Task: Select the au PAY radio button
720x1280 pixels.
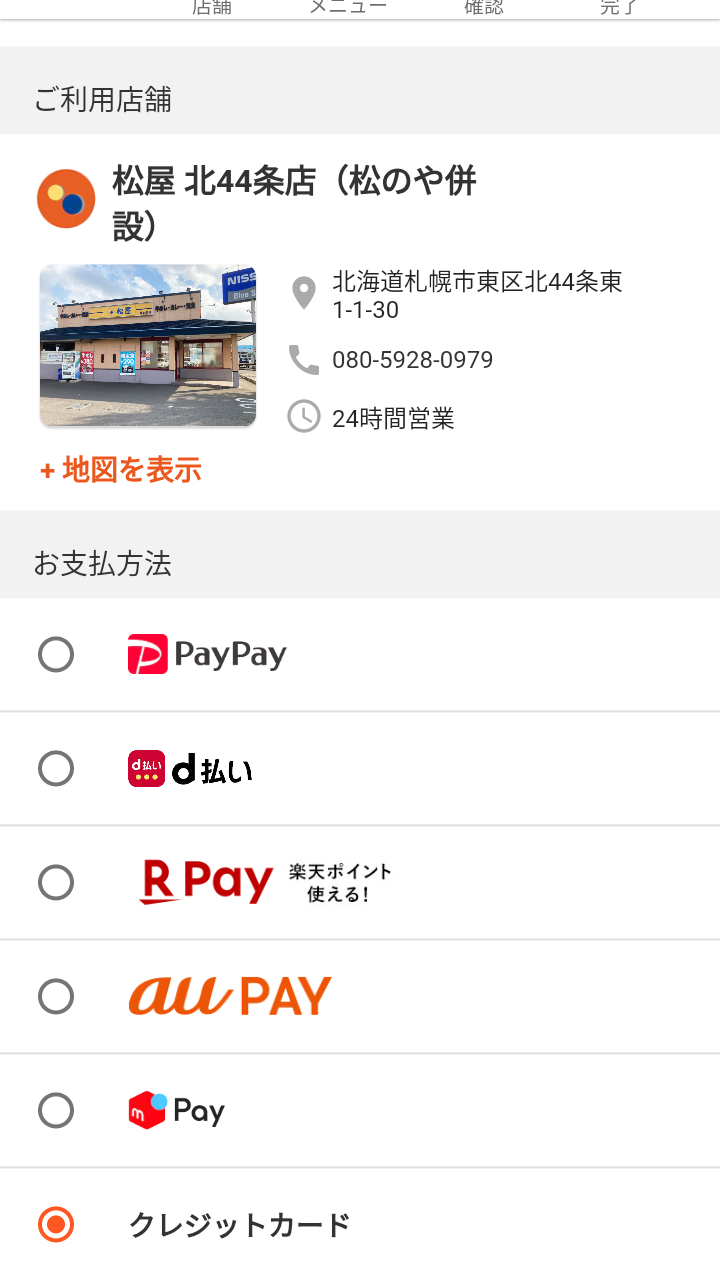Action: pyautogui.click(x=56, y=996)
